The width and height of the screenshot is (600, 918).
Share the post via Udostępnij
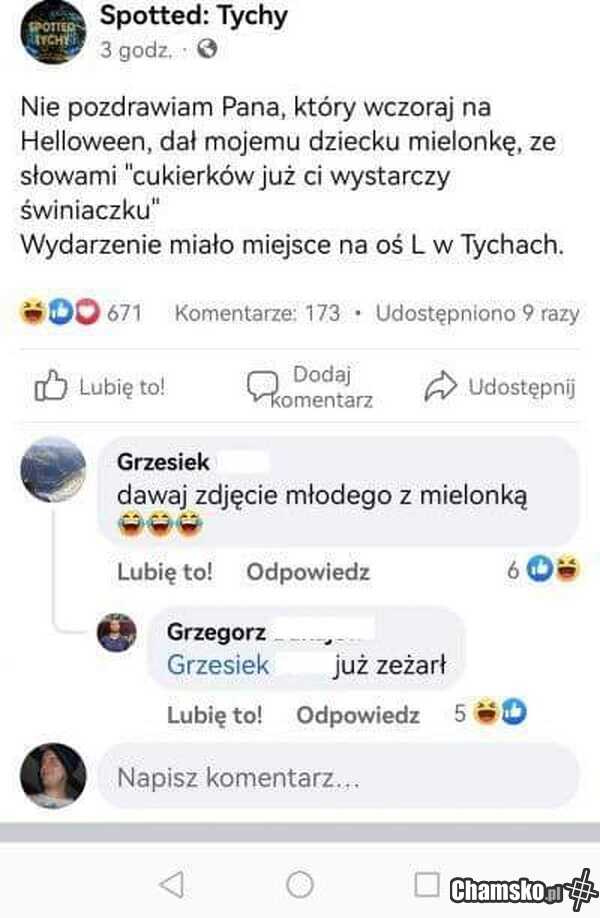(x=501, y=387)
